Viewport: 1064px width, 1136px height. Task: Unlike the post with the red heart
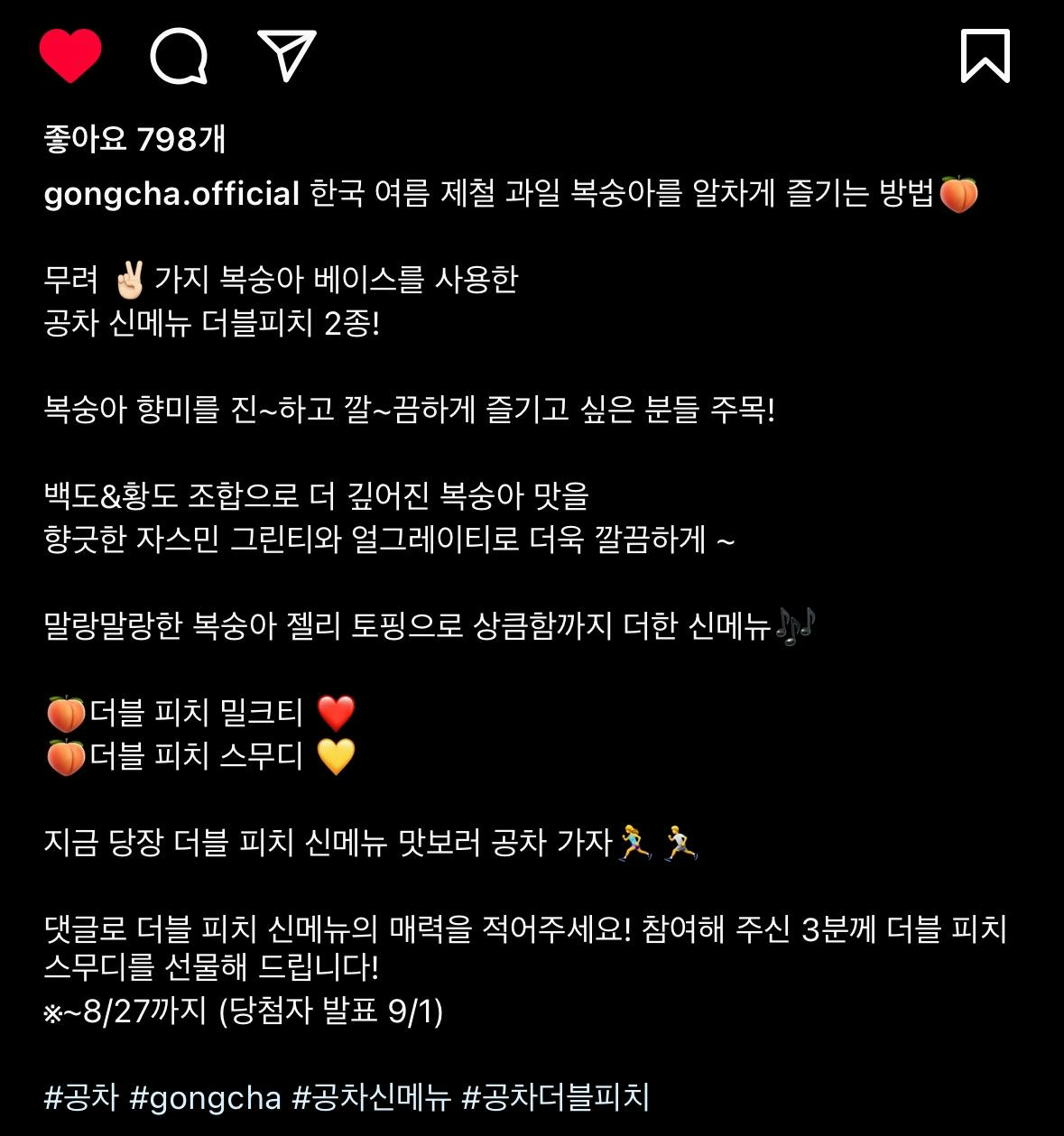coord(70,56)
